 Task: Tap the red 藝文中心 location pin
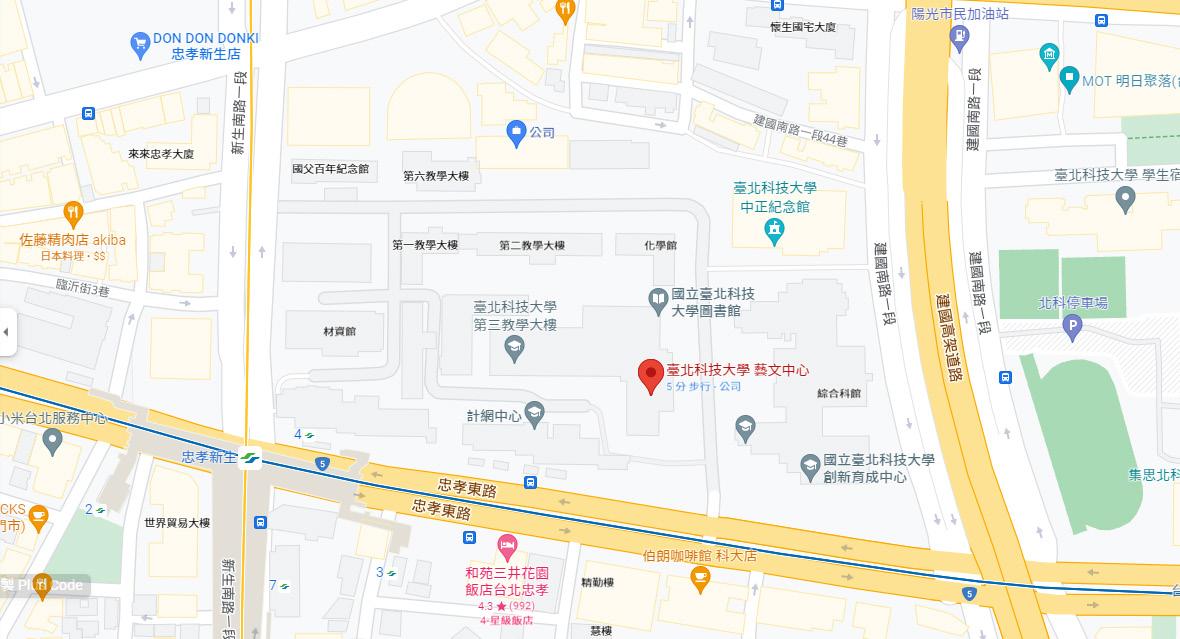650,375
